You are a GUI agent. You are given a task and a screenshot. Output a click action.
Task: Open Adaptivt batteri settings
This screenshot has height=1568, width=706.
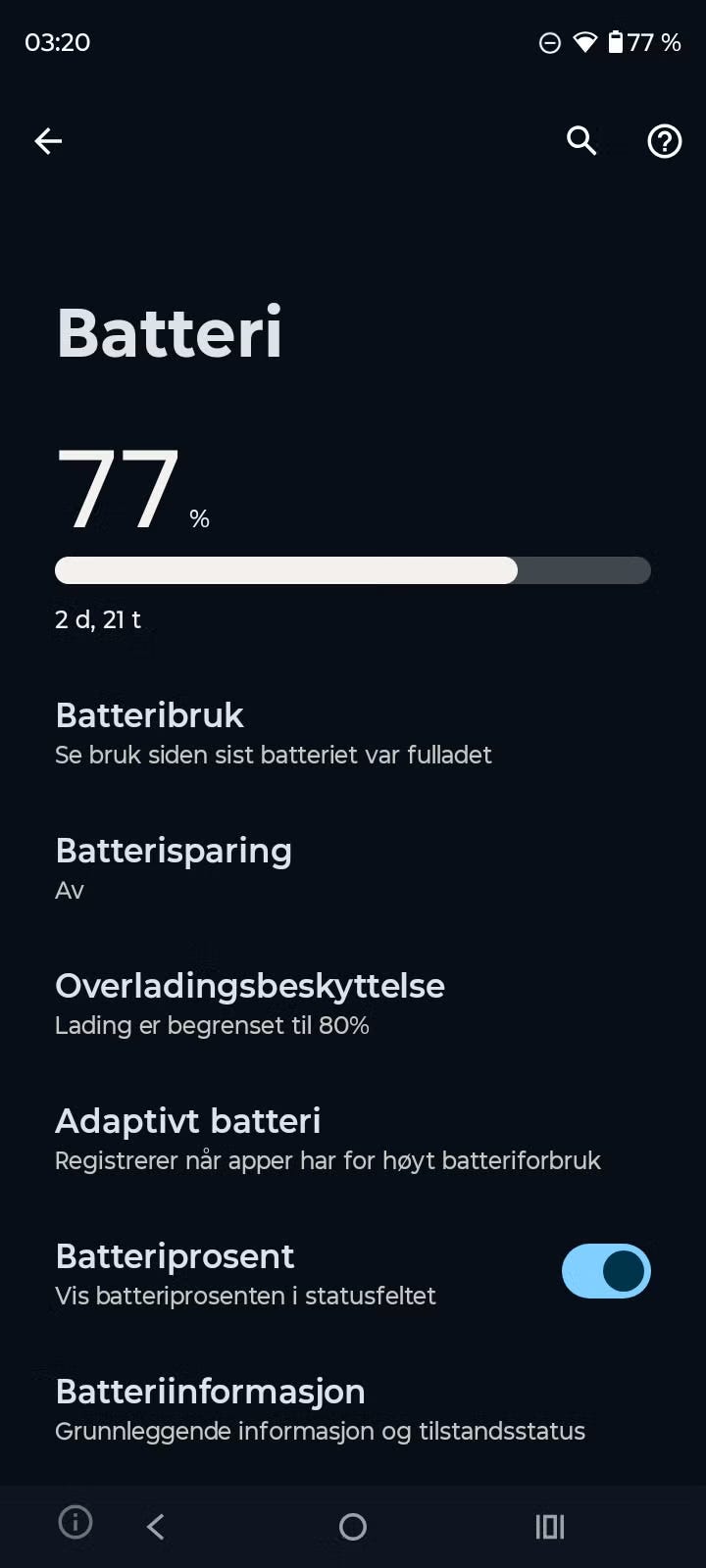pos(353,1139)
